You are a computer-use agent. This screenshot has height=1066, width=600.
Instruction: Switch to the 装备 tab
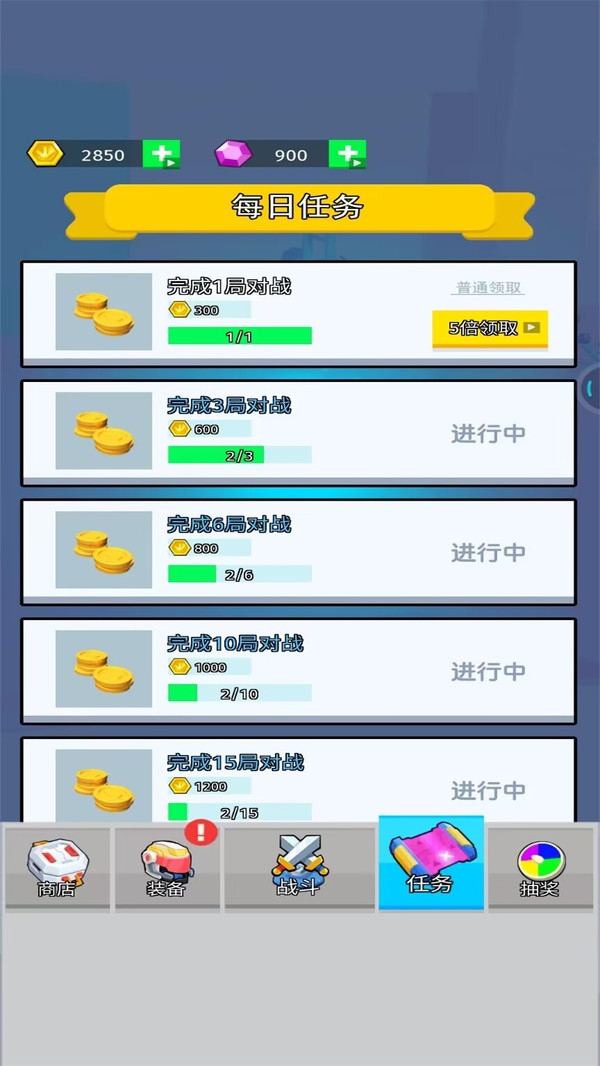(x=167, y=867)
